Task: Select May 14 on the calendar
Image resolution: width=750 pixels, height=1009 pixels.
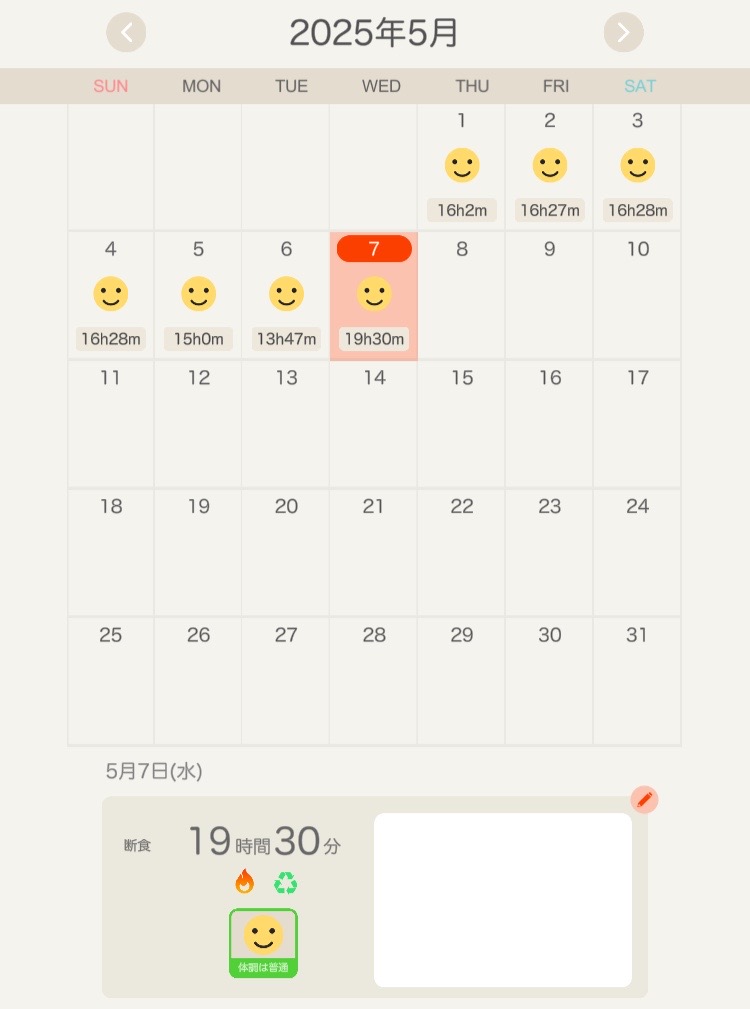Action: pyautogui.click(x=374, y=423)
